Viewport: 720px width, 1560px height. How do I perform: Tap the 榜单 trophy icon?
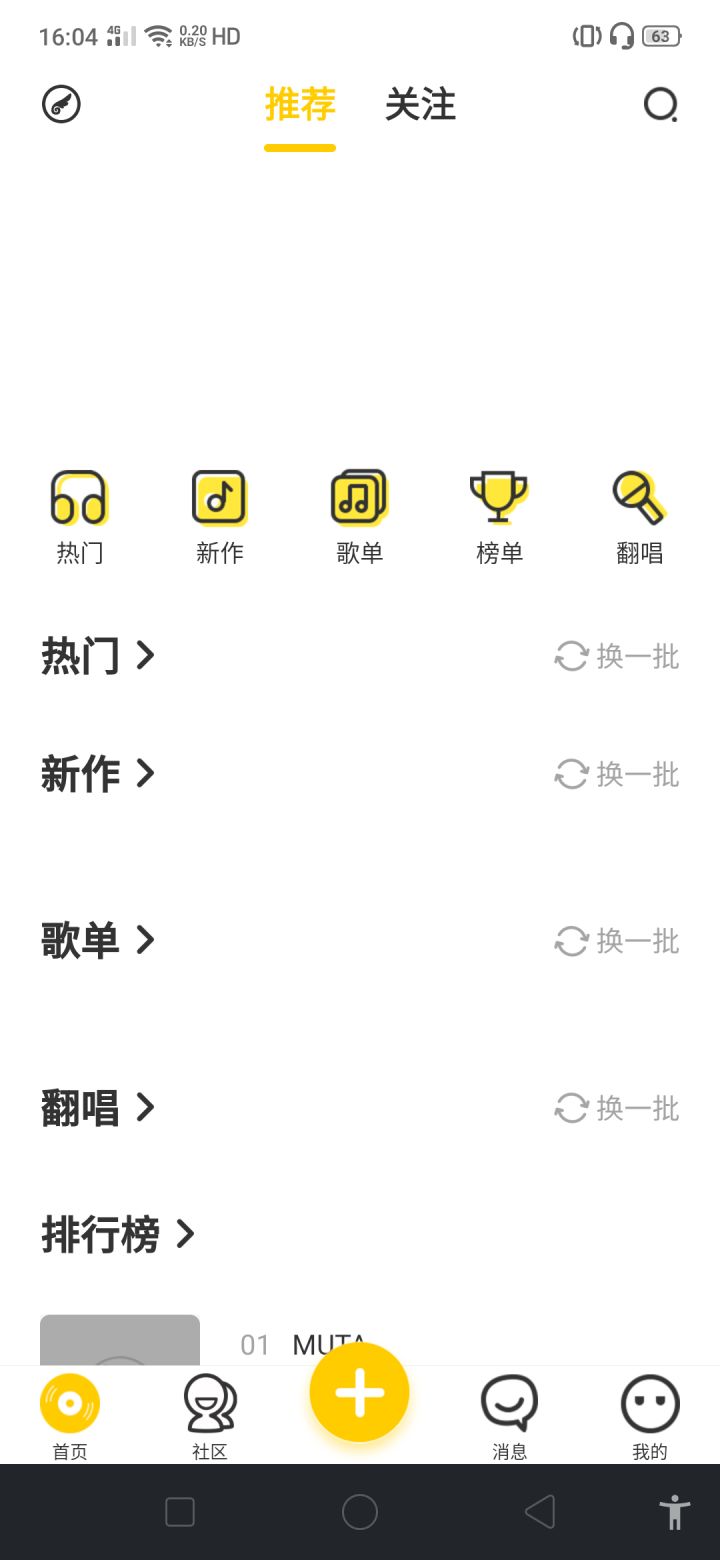(500, 497)
